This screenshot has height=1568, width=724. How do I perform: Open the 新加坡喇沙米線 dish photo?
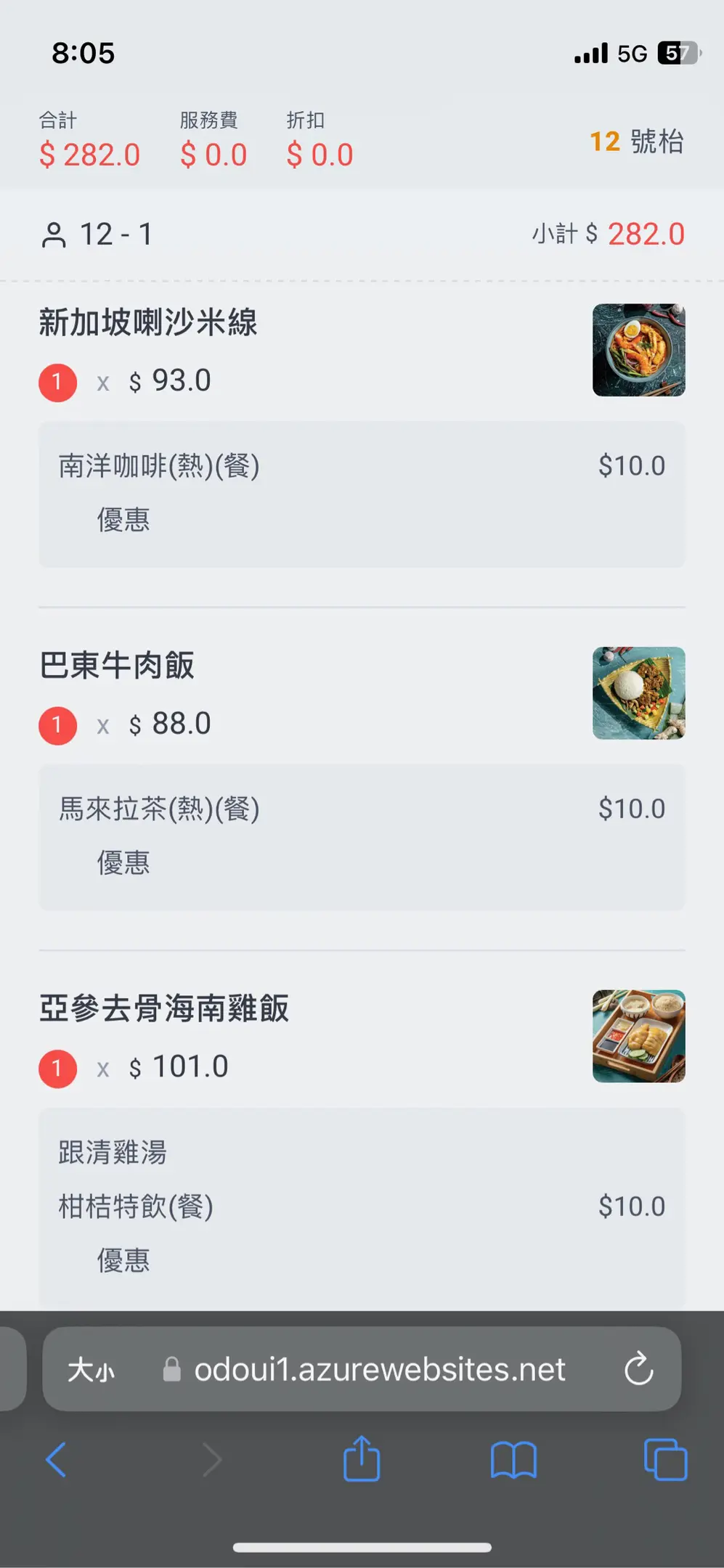tap(638, 350)
